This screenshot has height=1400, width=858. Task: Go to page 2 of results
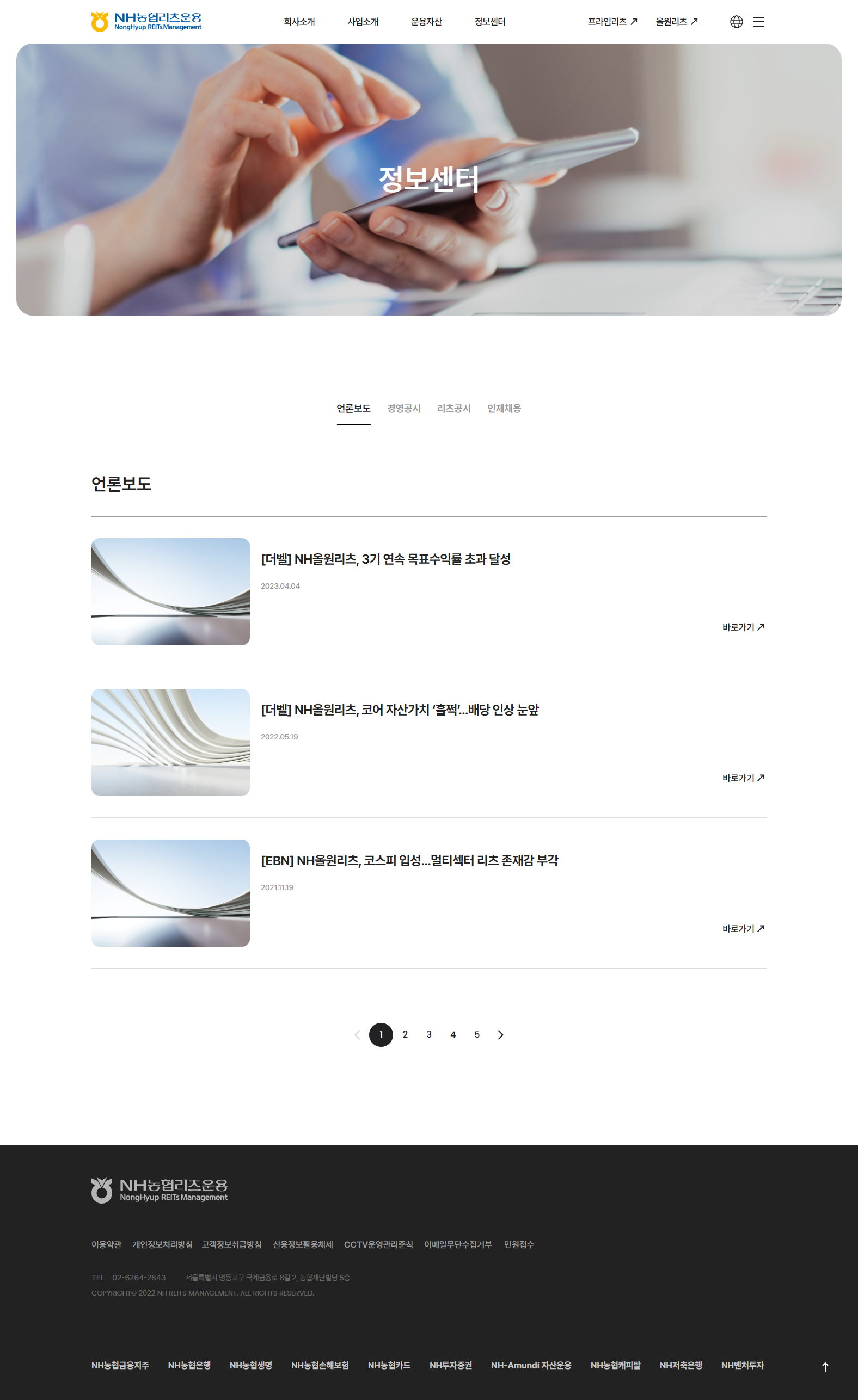pos(405,1035)
